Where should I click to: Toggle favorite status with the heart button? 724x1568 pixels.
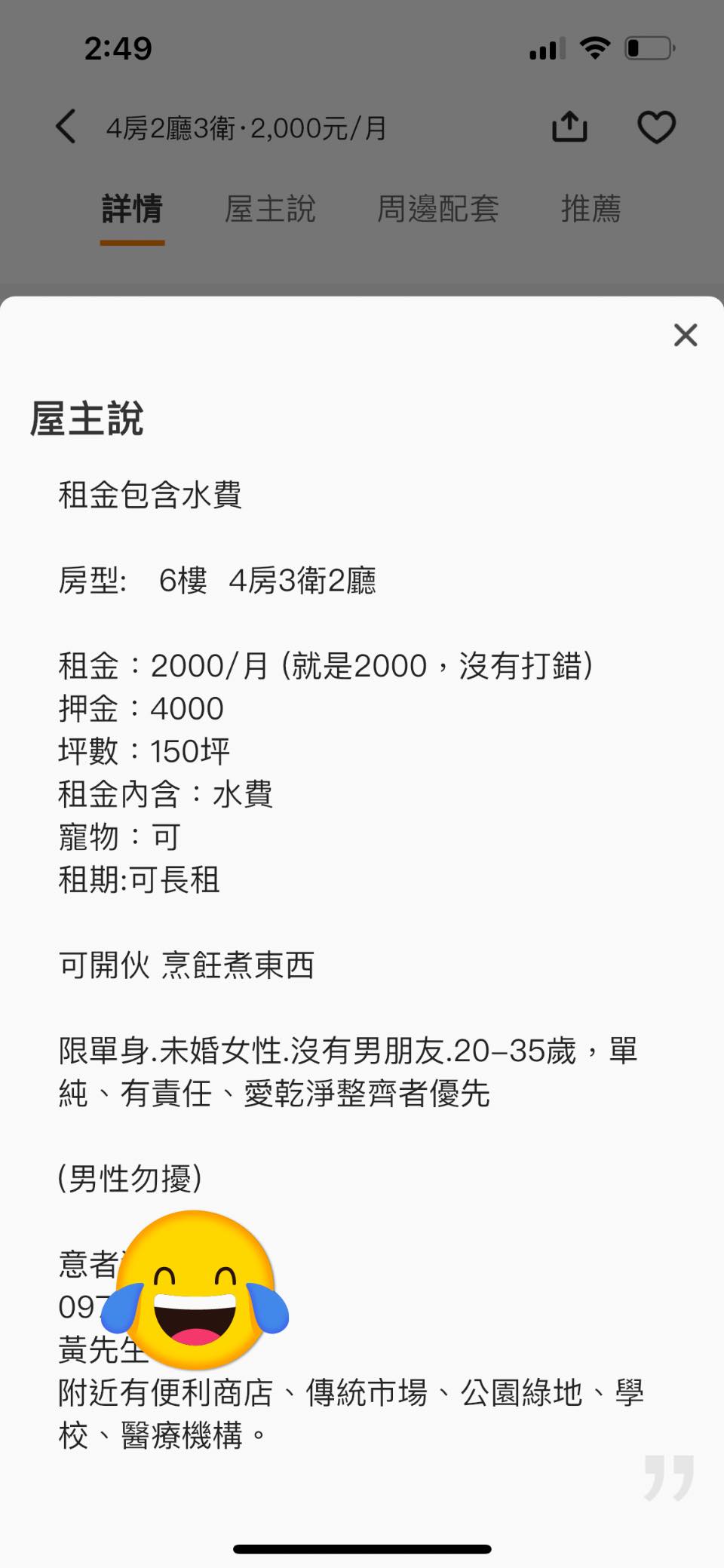click(657, 127)
